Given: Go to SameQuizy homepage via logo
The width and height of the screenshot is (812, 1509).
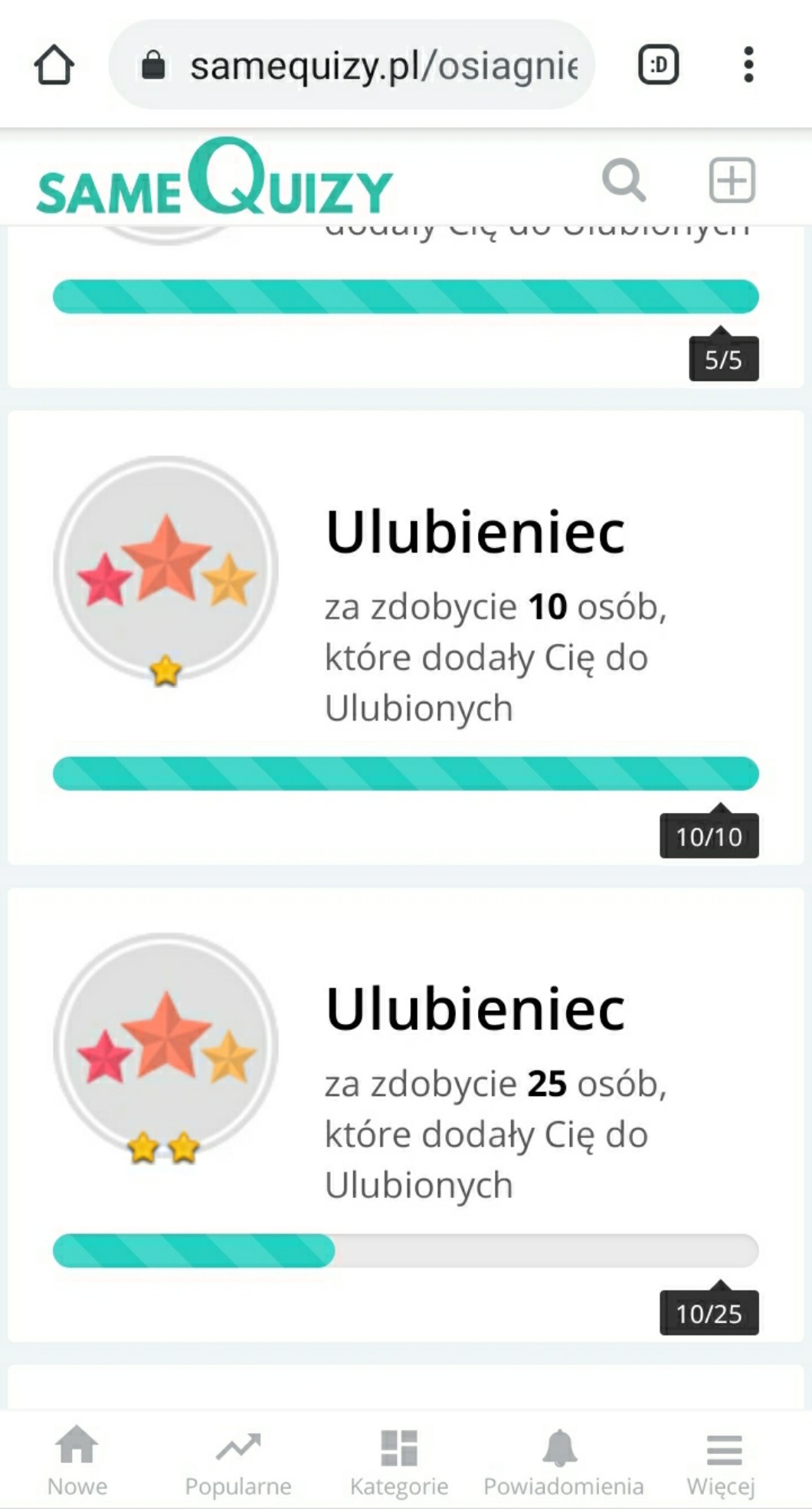Looking at the screenshot, I should [214, 181].
